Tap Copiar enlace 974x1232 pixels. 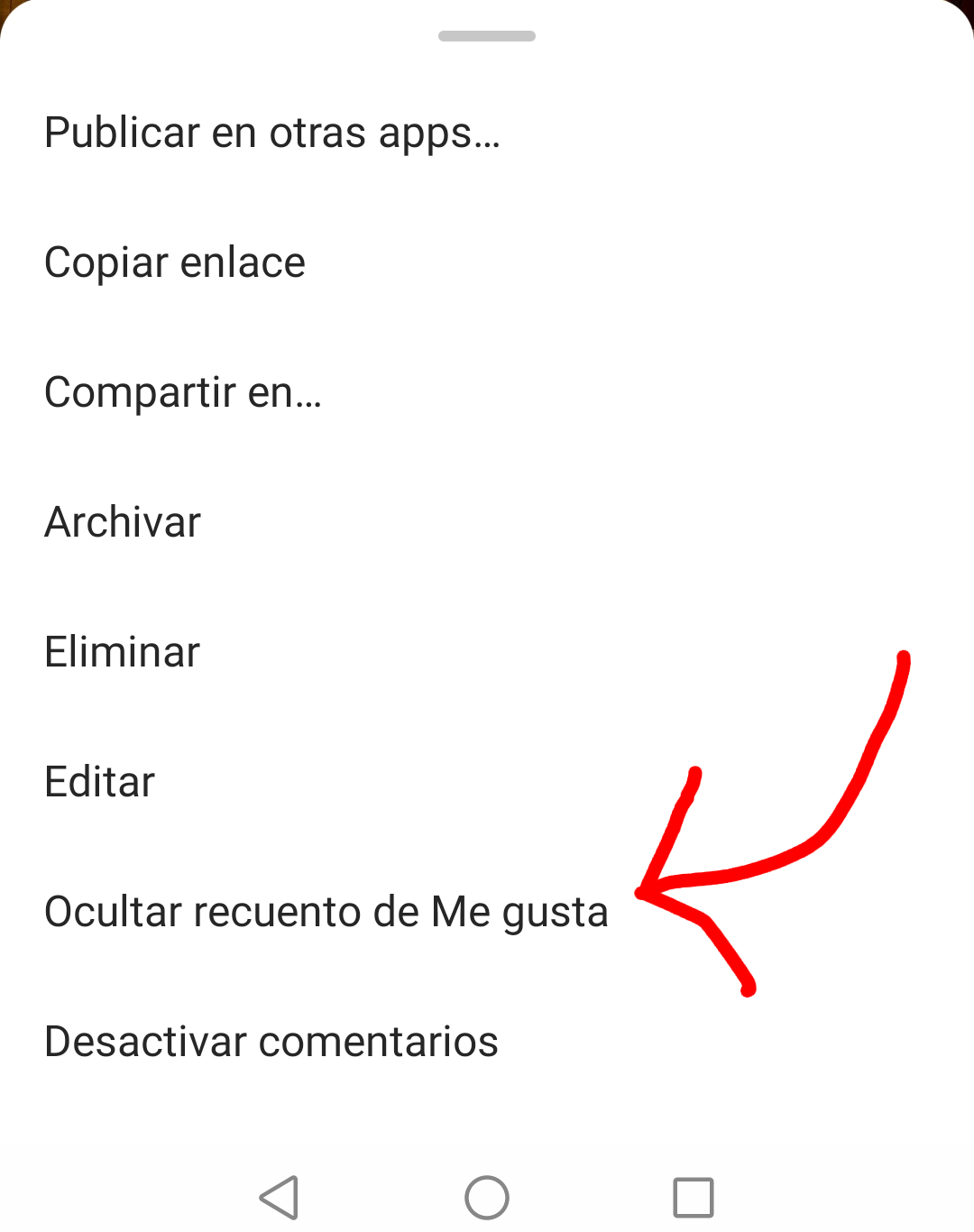point(175,263)
